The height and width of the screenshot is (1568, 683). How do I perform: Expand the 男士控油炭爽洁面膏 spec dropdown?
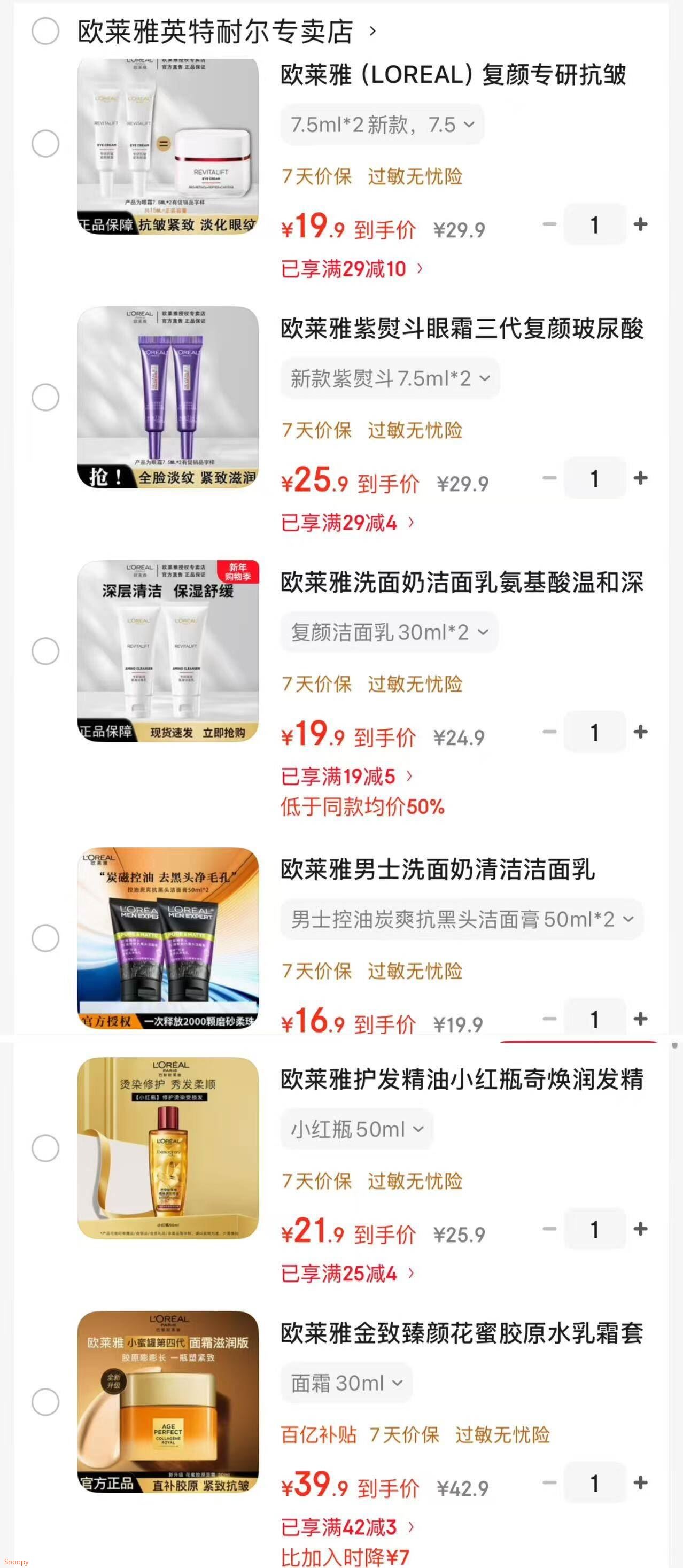tap(460, 919)
